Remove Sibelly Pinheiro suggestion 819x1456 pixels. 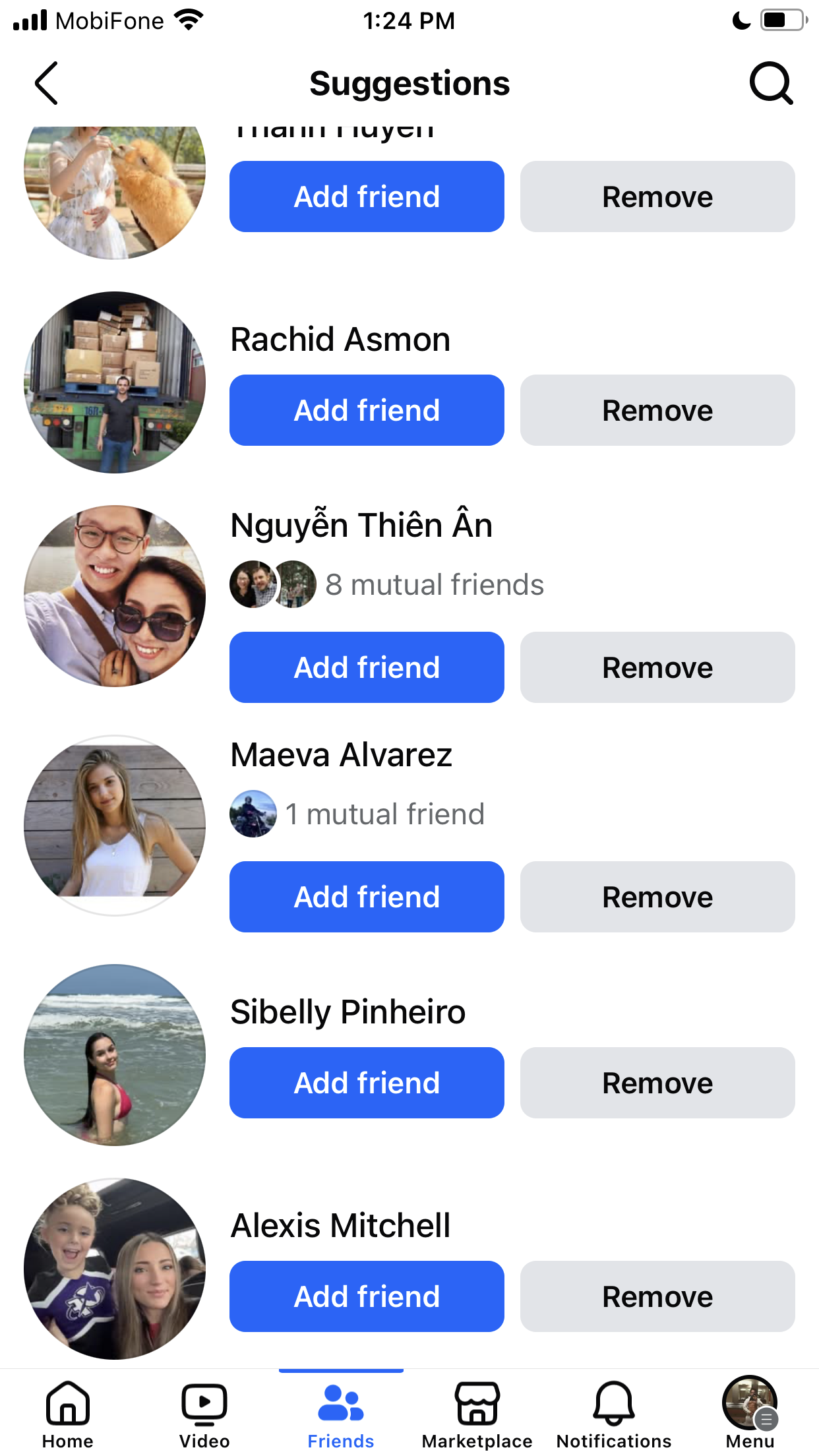657,1083
